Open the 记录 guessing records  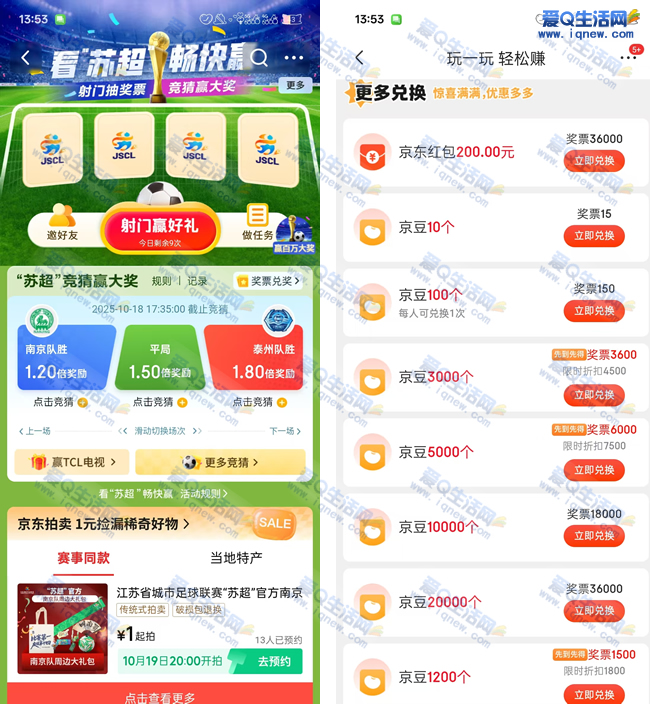click(197, 281)
